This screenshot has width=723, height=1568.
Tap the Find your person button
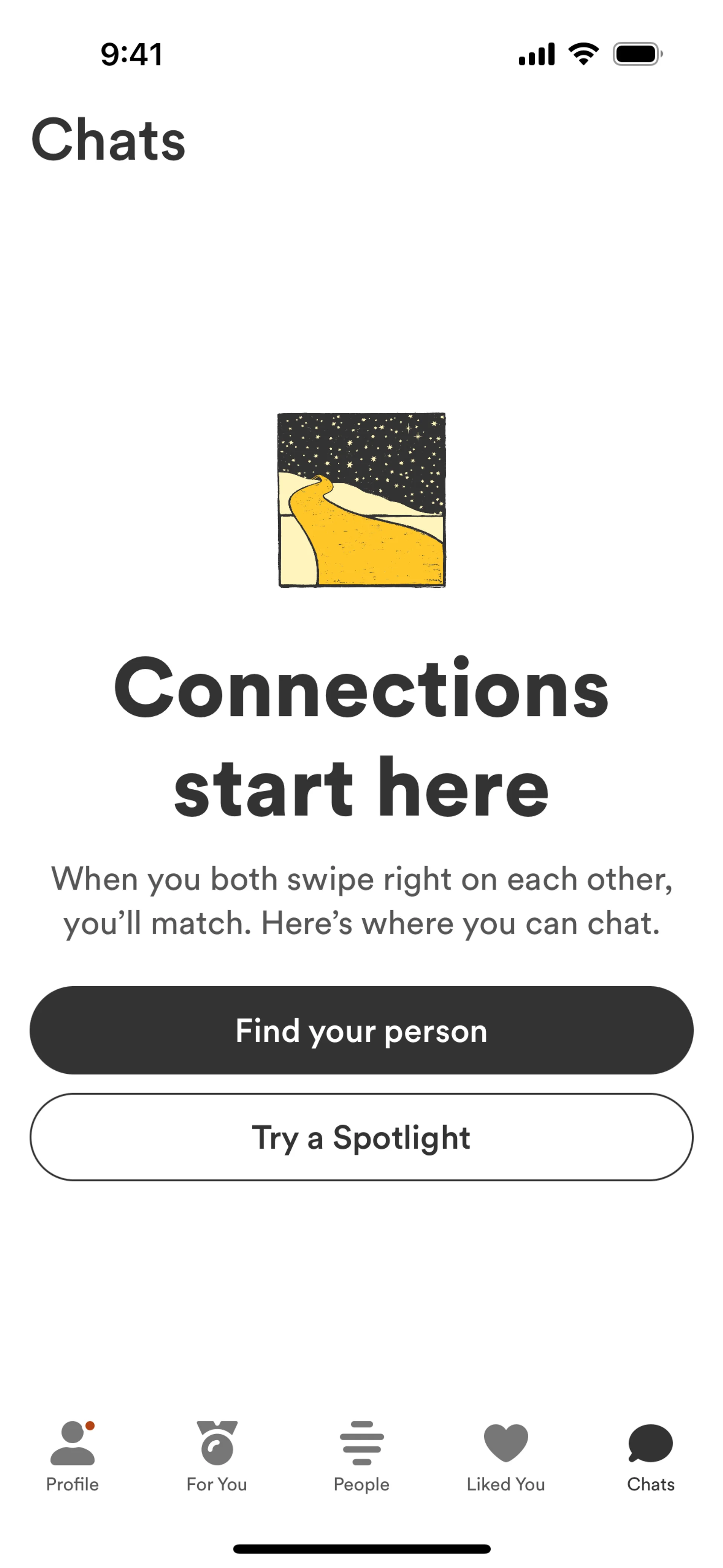361,1030
